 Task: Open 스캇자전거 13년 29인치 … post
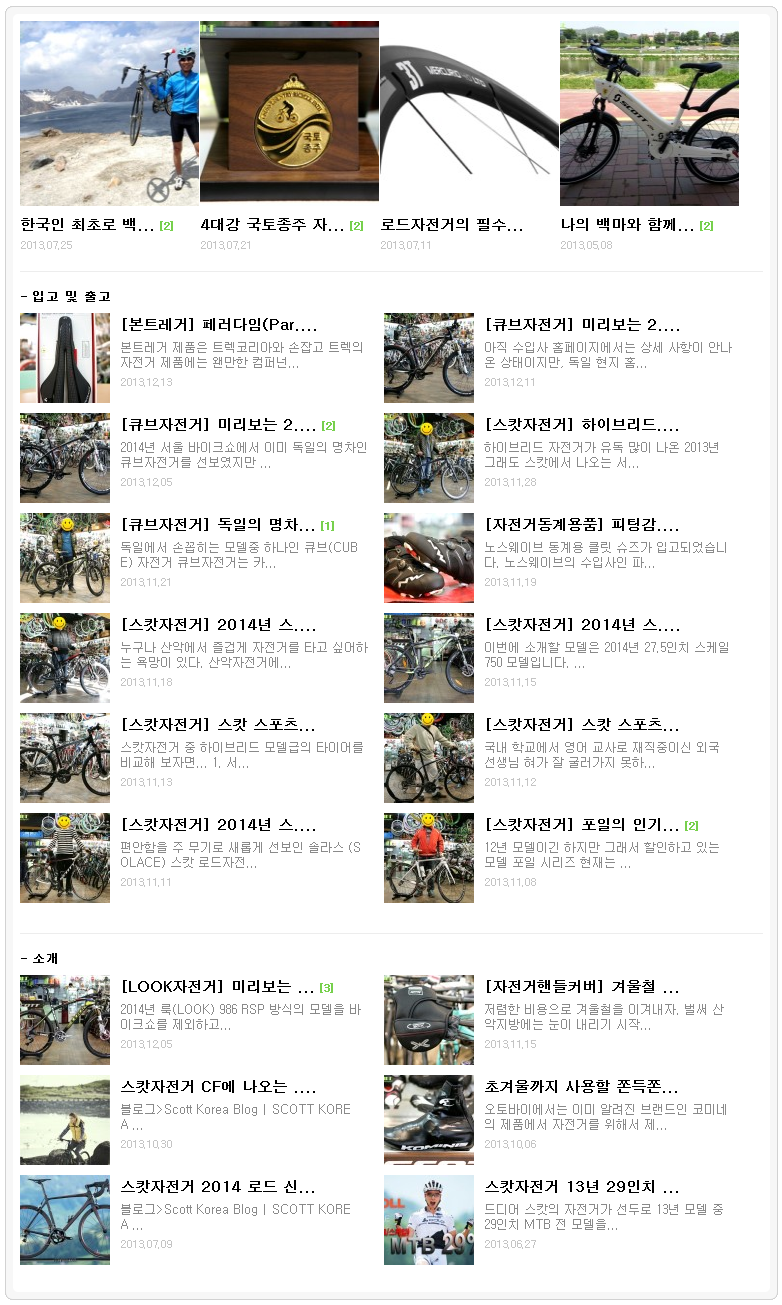pyautogui.click(x=581, y=1187)
